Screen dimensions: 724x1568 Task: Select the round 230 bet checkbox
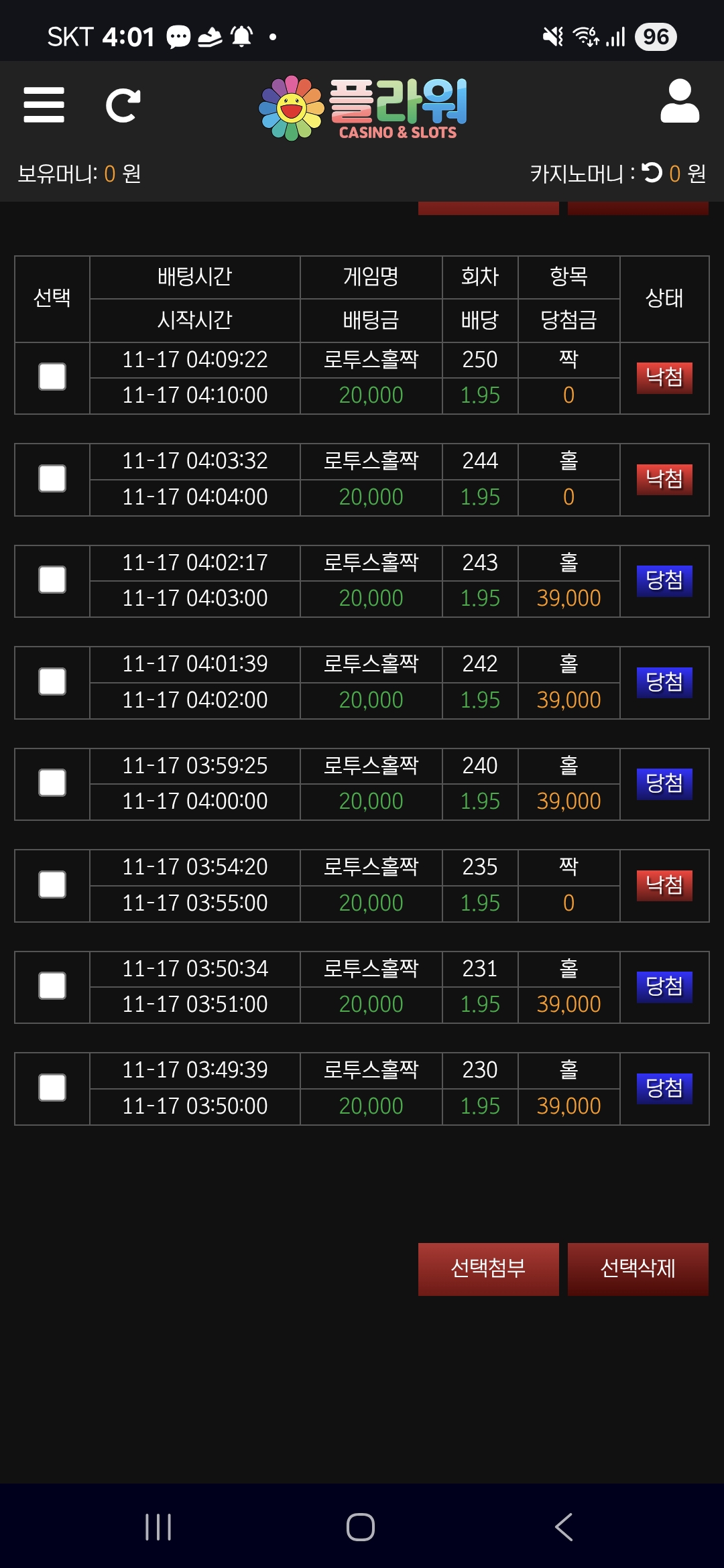52,1088
